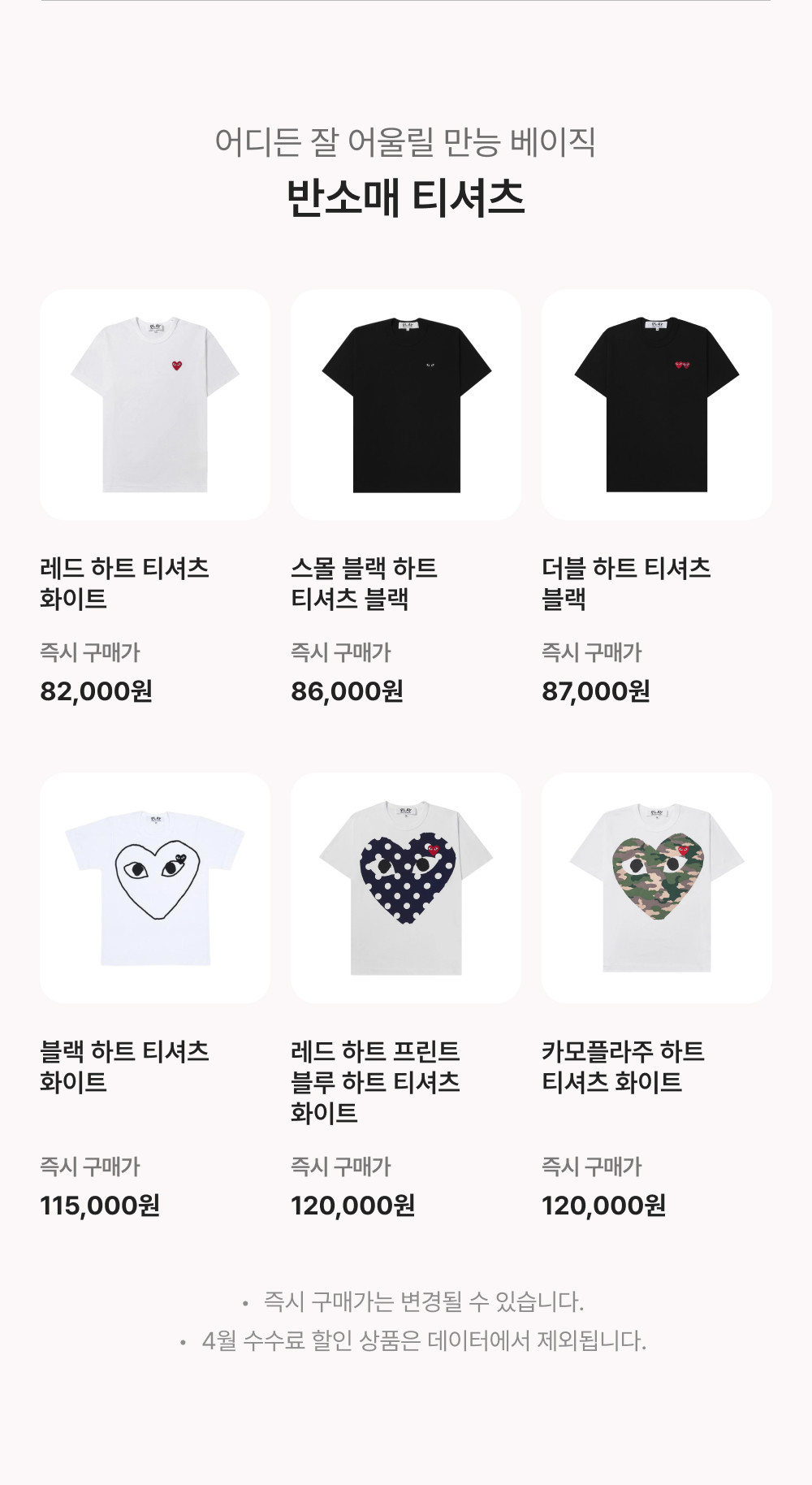Image resolution: width=812 pixels, height=1485 pixels.
Task: Open the Red Heart Print Blue Heart T-shirt (레드 하트 프린트 블루 하트 티셔츠)
Action: click(406, 888)
